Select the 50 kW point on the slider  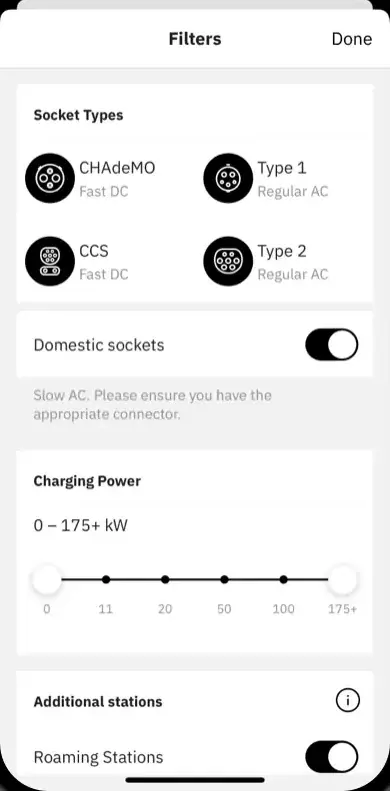[x=224, y=580]
